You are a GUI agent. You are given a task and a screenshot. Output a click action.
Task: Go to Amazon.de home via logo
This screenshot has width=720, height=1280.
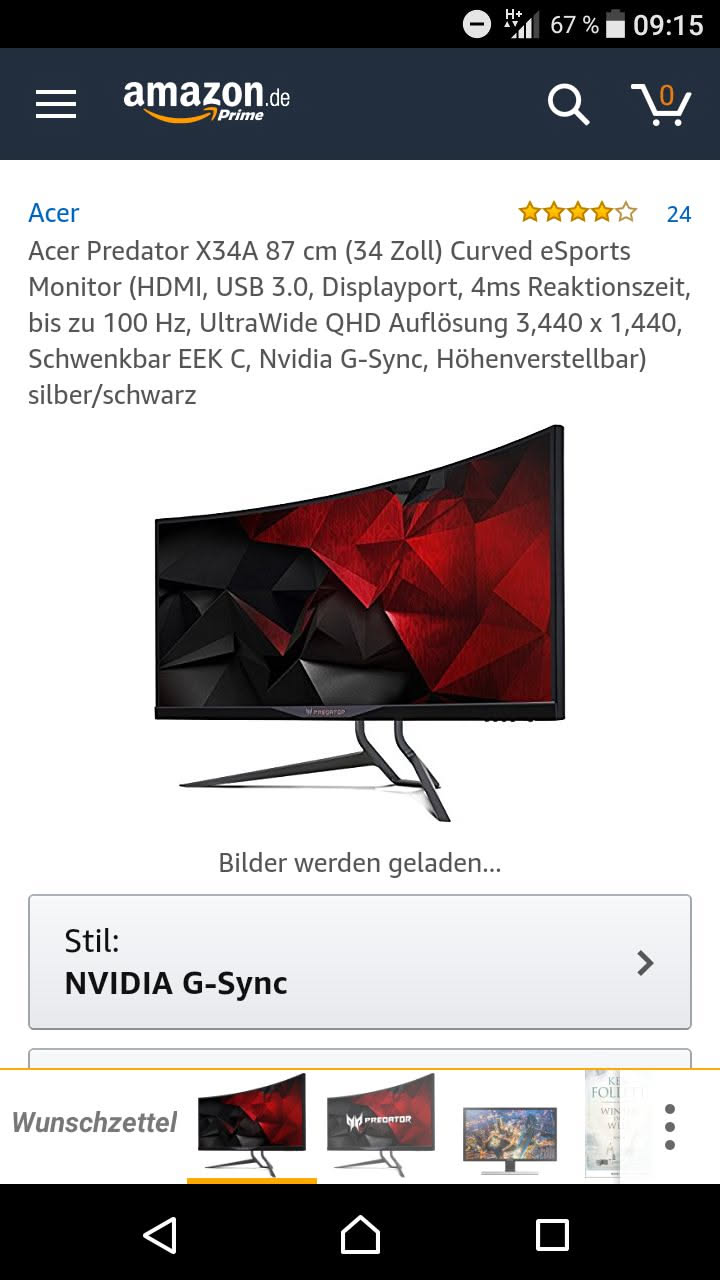pyautogui.click(x=207, y=101)
